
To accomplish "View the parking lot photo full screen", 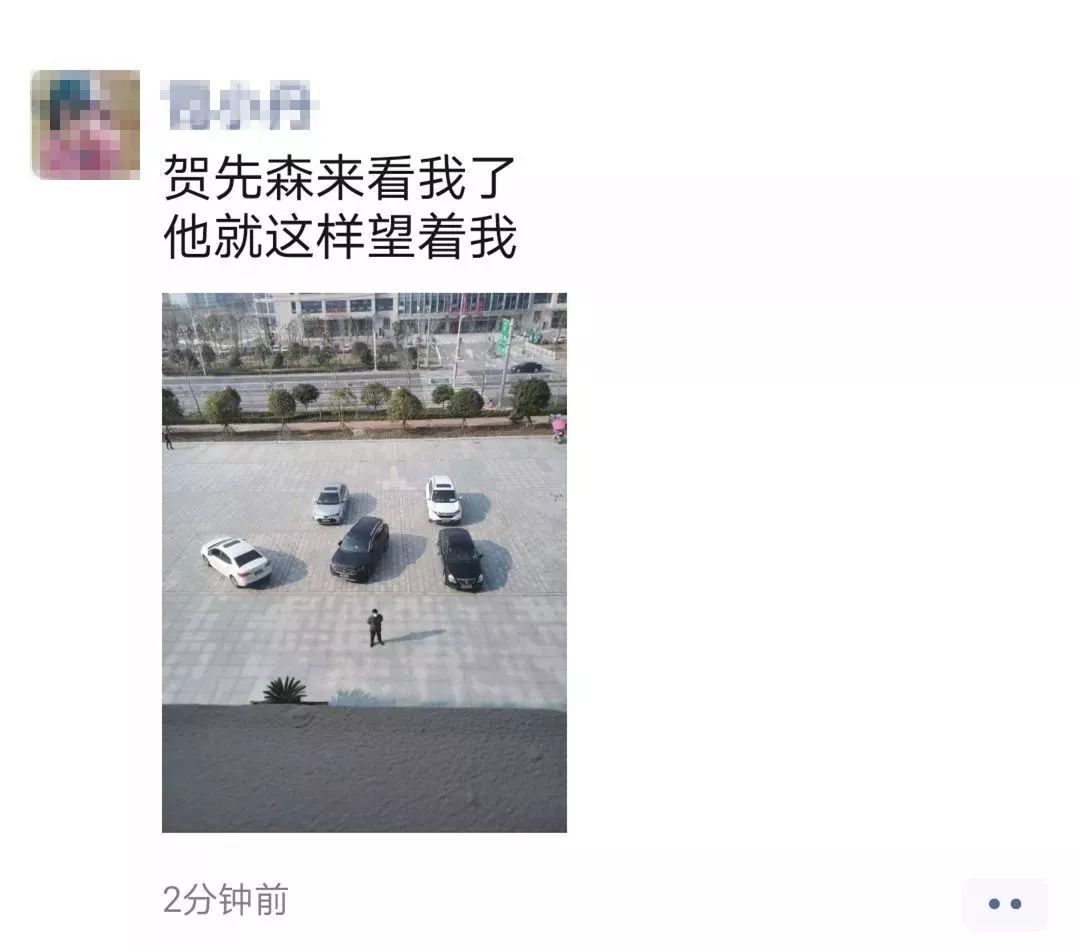I will click(x=364, y=562).
